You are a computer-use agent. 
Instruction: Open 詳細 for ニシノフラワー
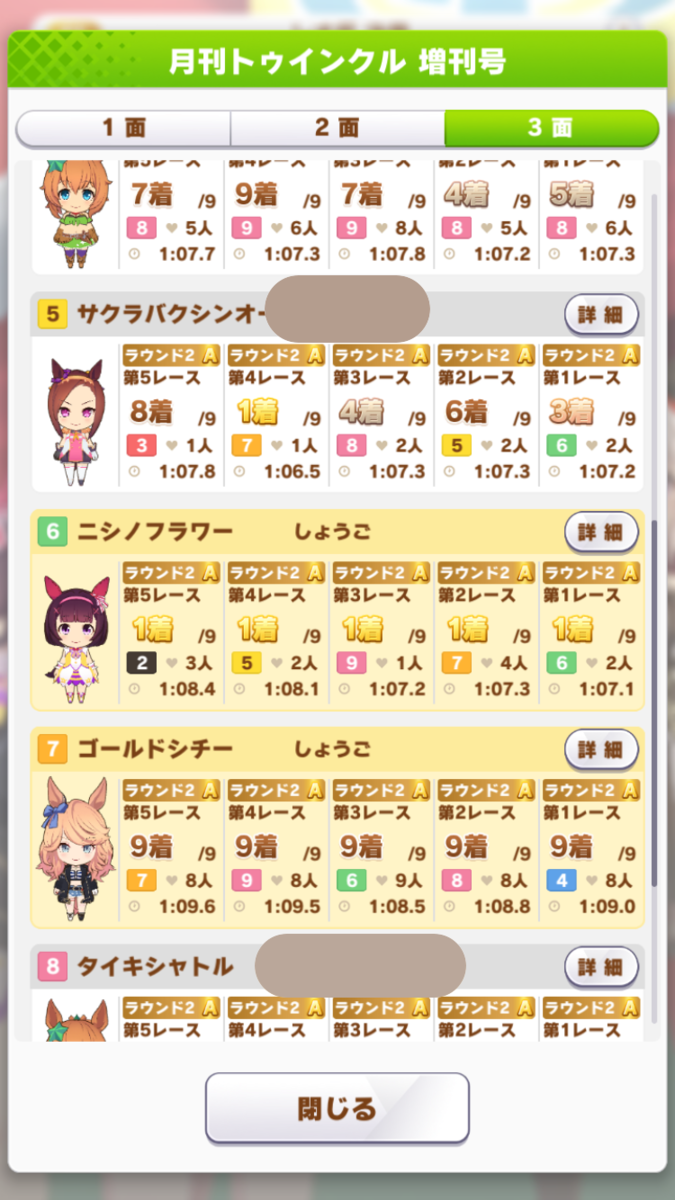(601, 532)
